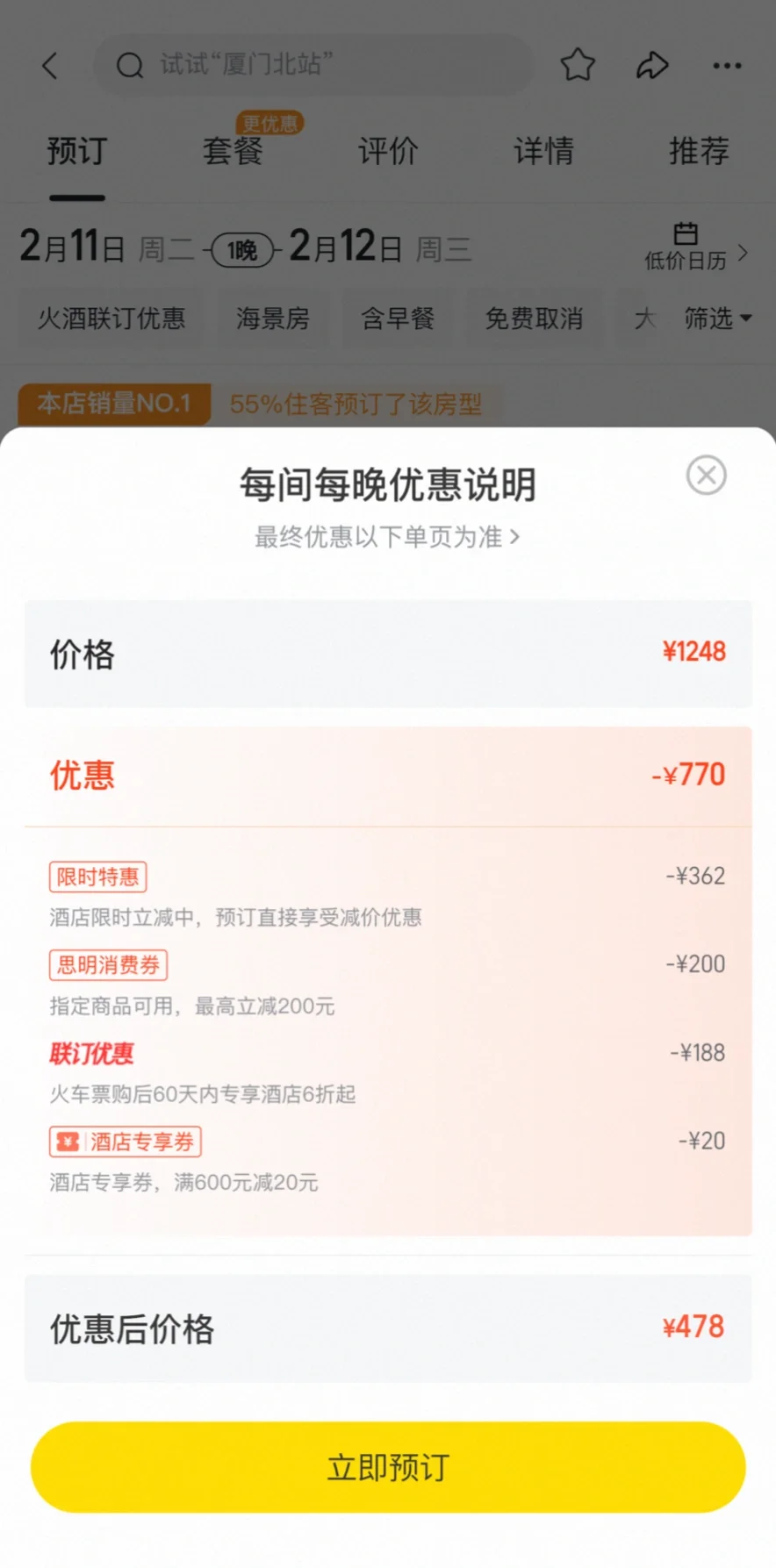Tap the 立即预订 button
This screenshot has height=1568, width=776.
coord(388,1467)
